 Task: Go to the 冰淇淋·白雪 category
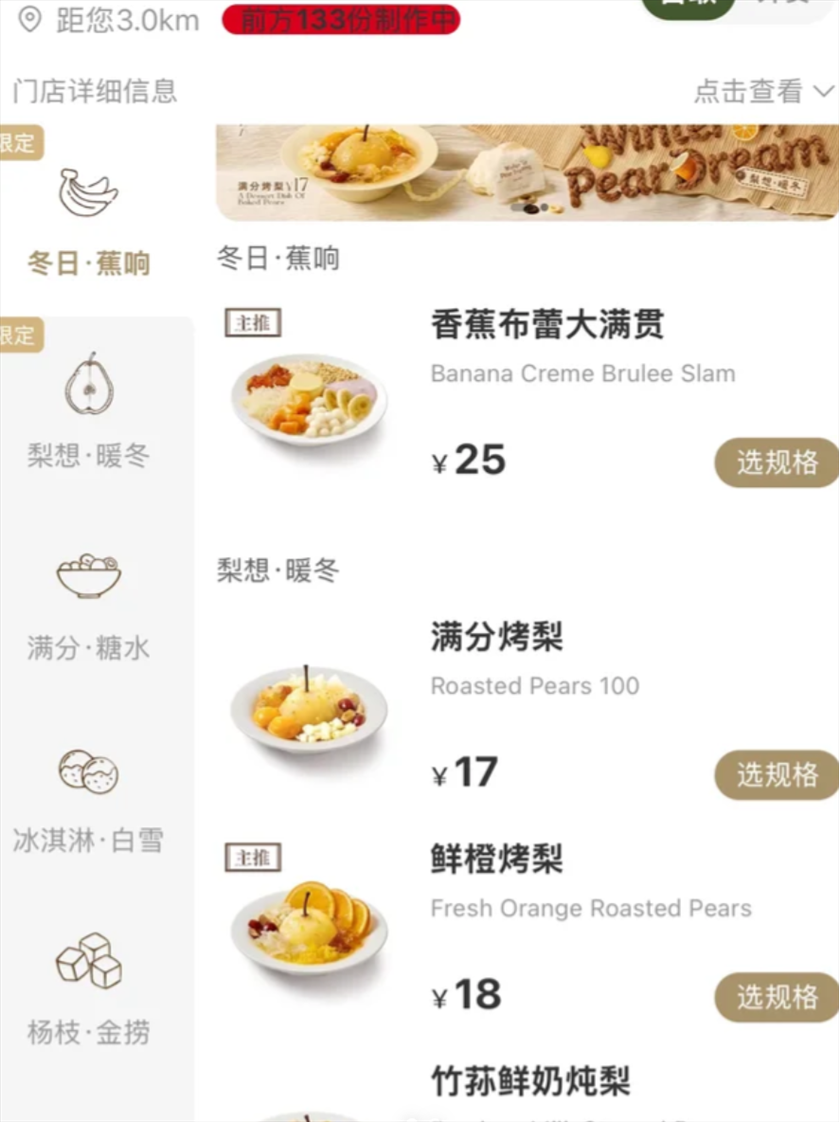click(x=88, y=798)
